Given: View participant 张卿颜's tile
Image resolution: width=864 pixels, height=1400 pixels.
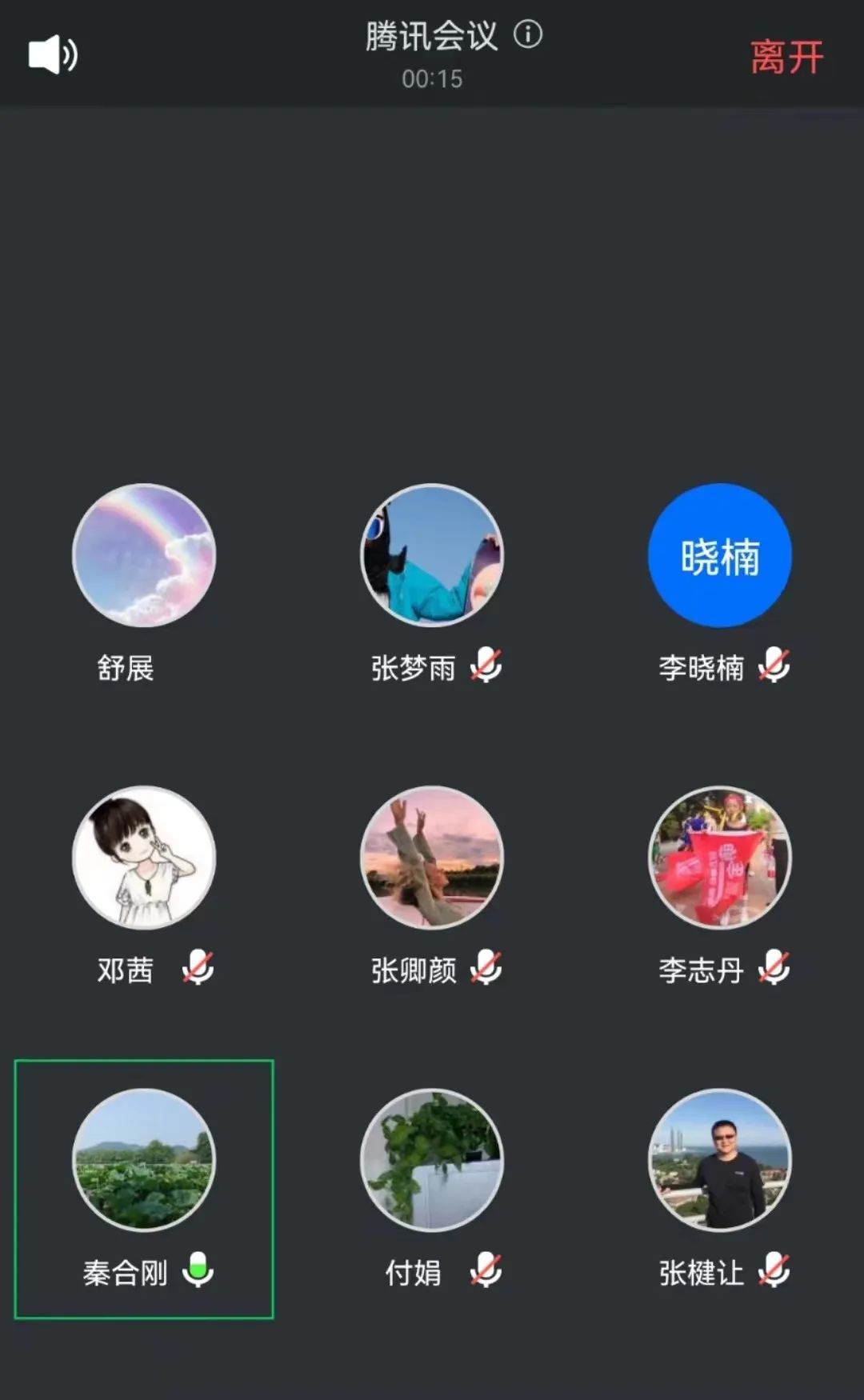Looking at the screenshot, I should [x=432, y=858].
